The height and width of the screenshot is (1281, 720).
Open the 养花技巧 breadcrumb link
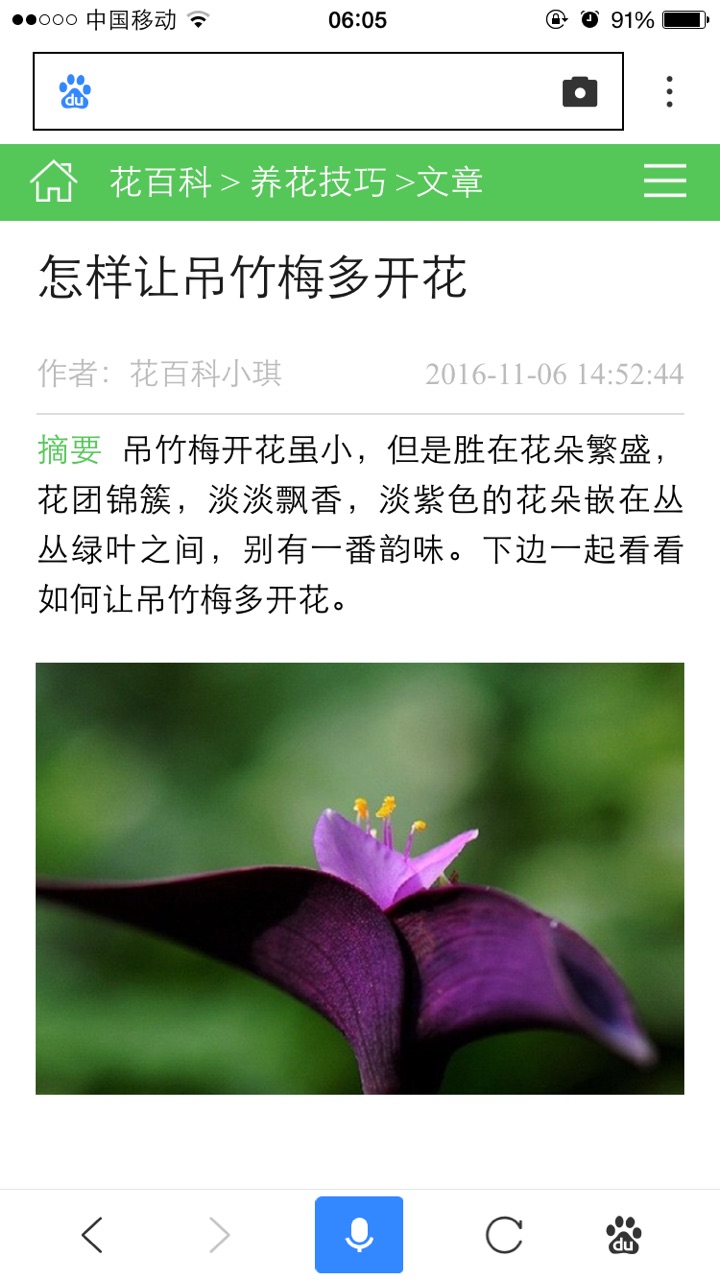pyautogui.click(x=318, y=182)
